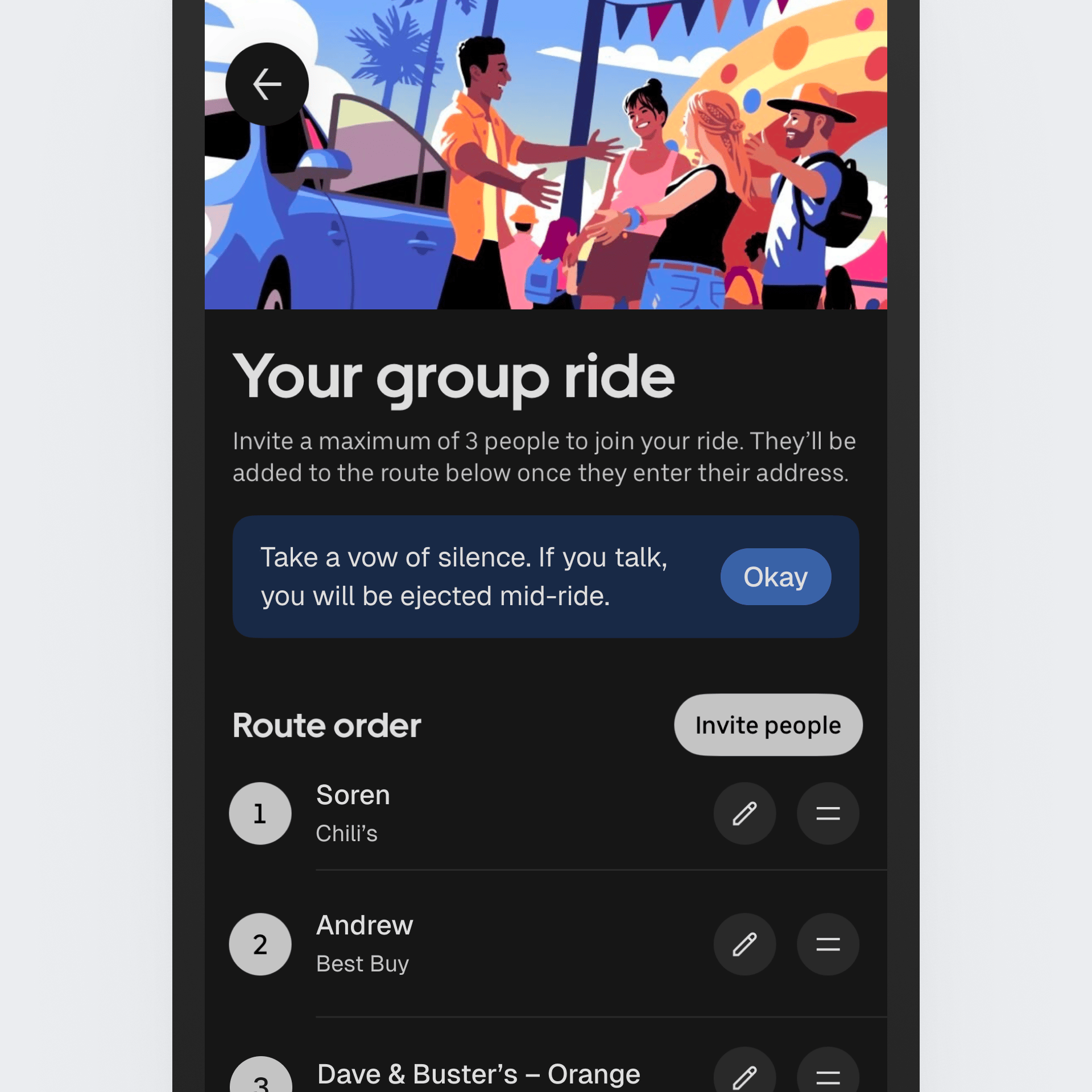Edit the Dave & Buster's stop

[x=744, y=1075]
